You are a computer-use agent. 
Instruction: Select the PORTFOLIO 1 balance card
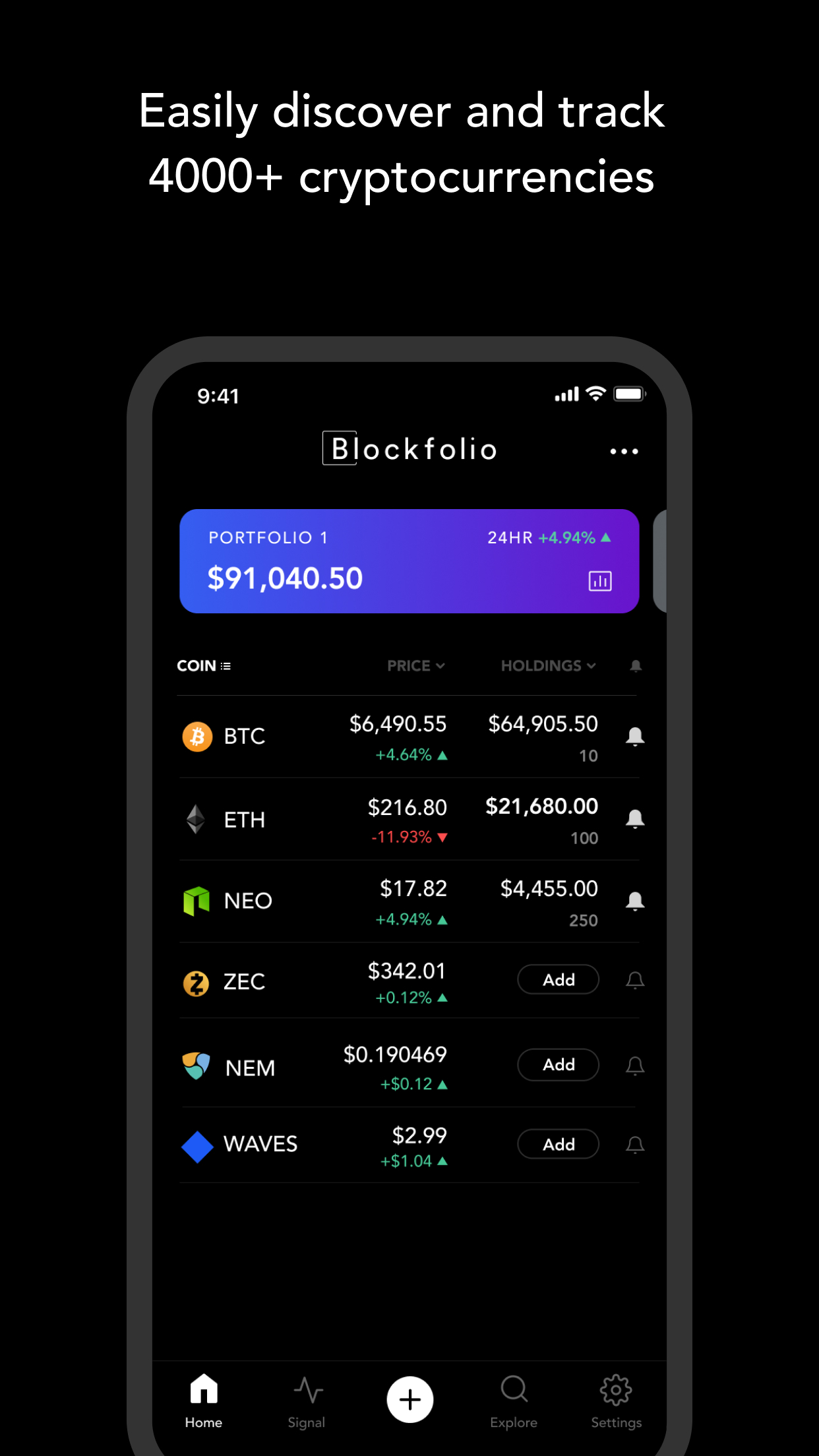tap(409, 561)
